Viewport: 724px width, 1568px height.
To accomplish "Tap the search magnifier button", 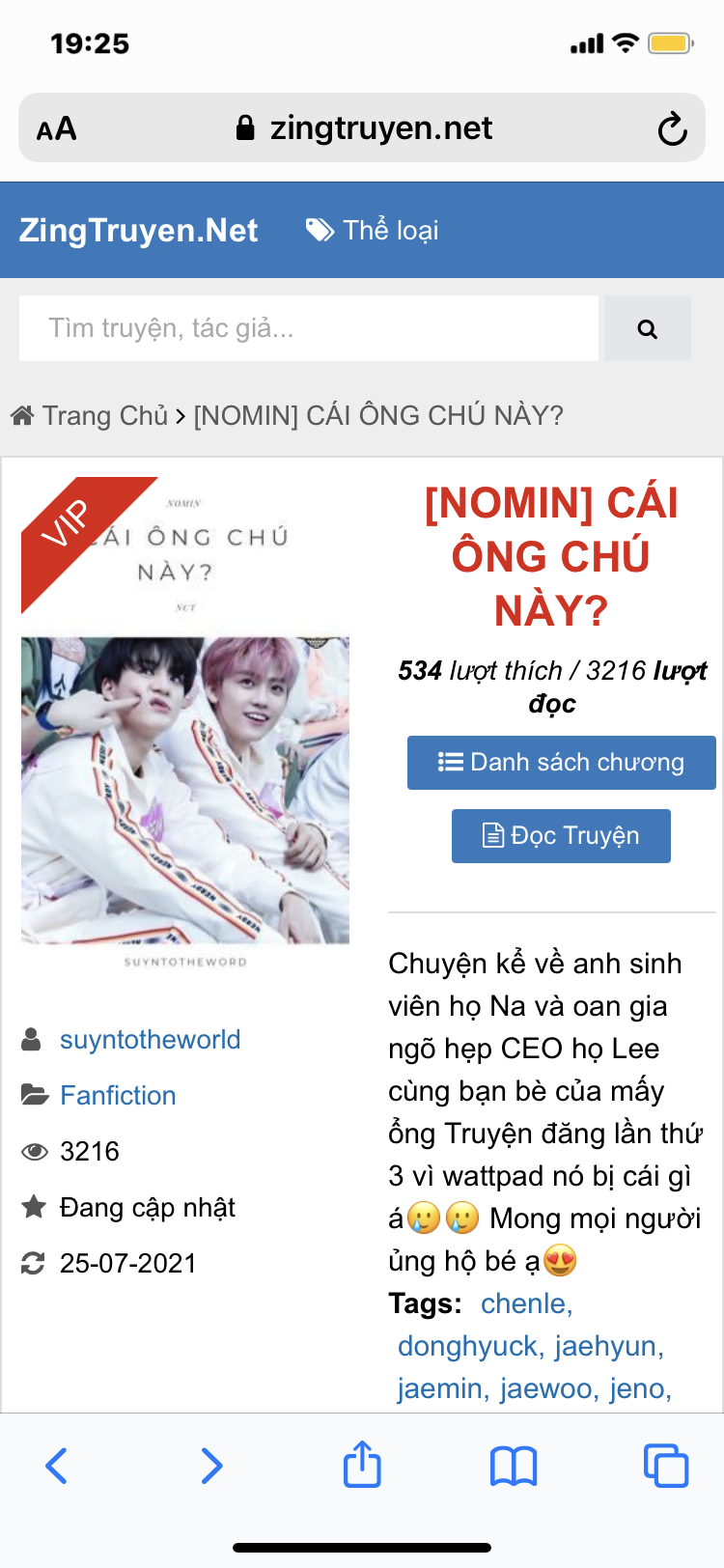I will click(x=647, y=329).
